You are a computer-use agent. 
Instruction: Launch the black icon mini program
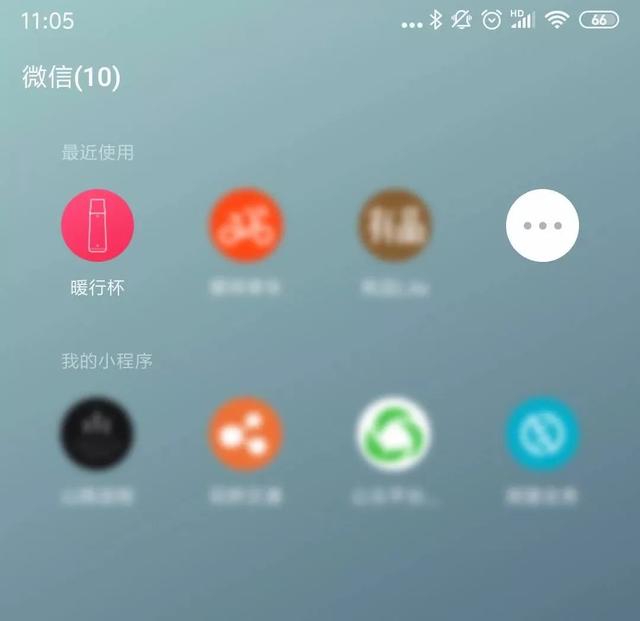[97, 434]
